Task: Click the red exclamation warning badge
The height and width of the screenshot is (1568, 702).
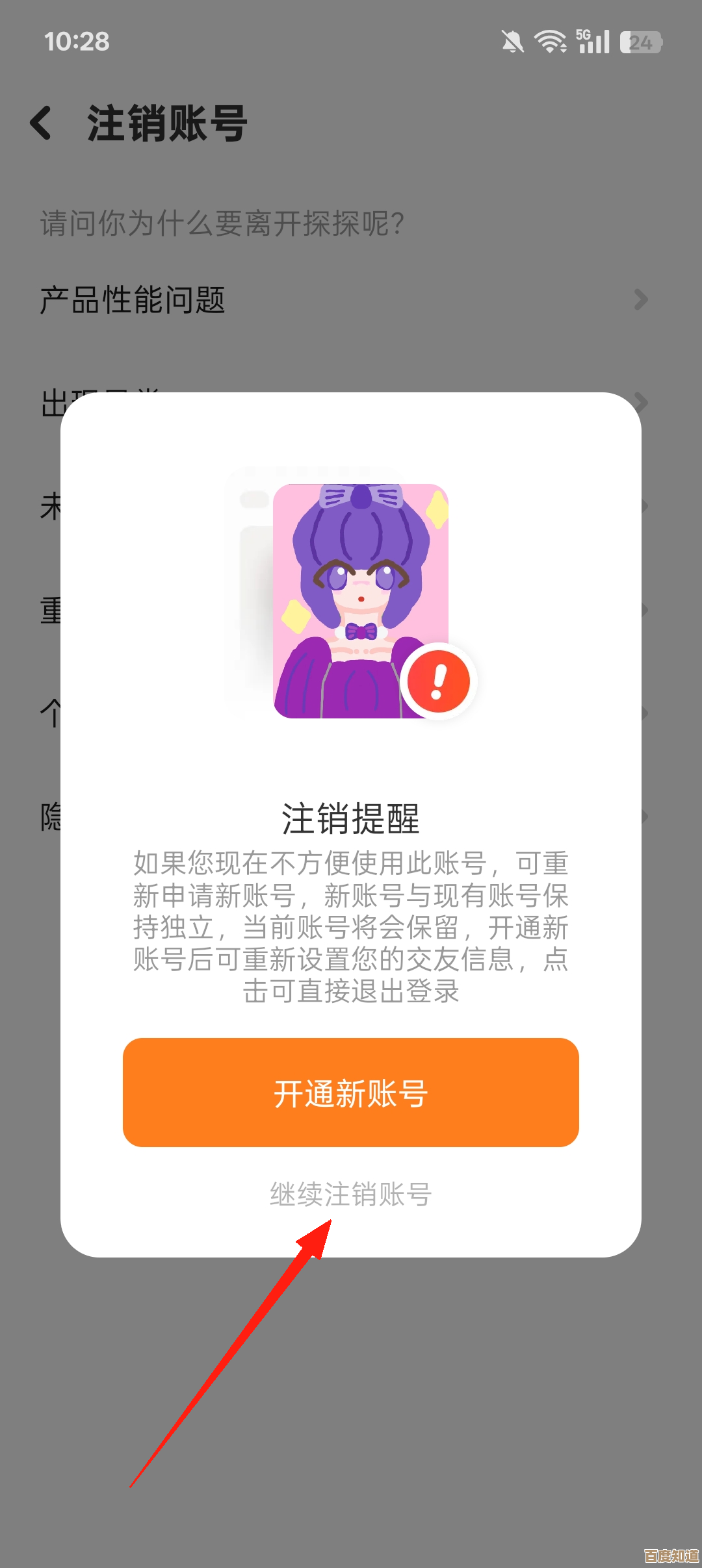Action: [x=439, y=679]
